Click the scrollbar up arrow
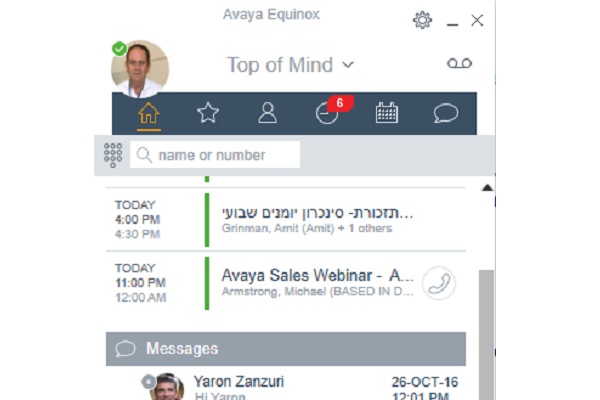Screen dimensions: 600x400 [488, 188]
